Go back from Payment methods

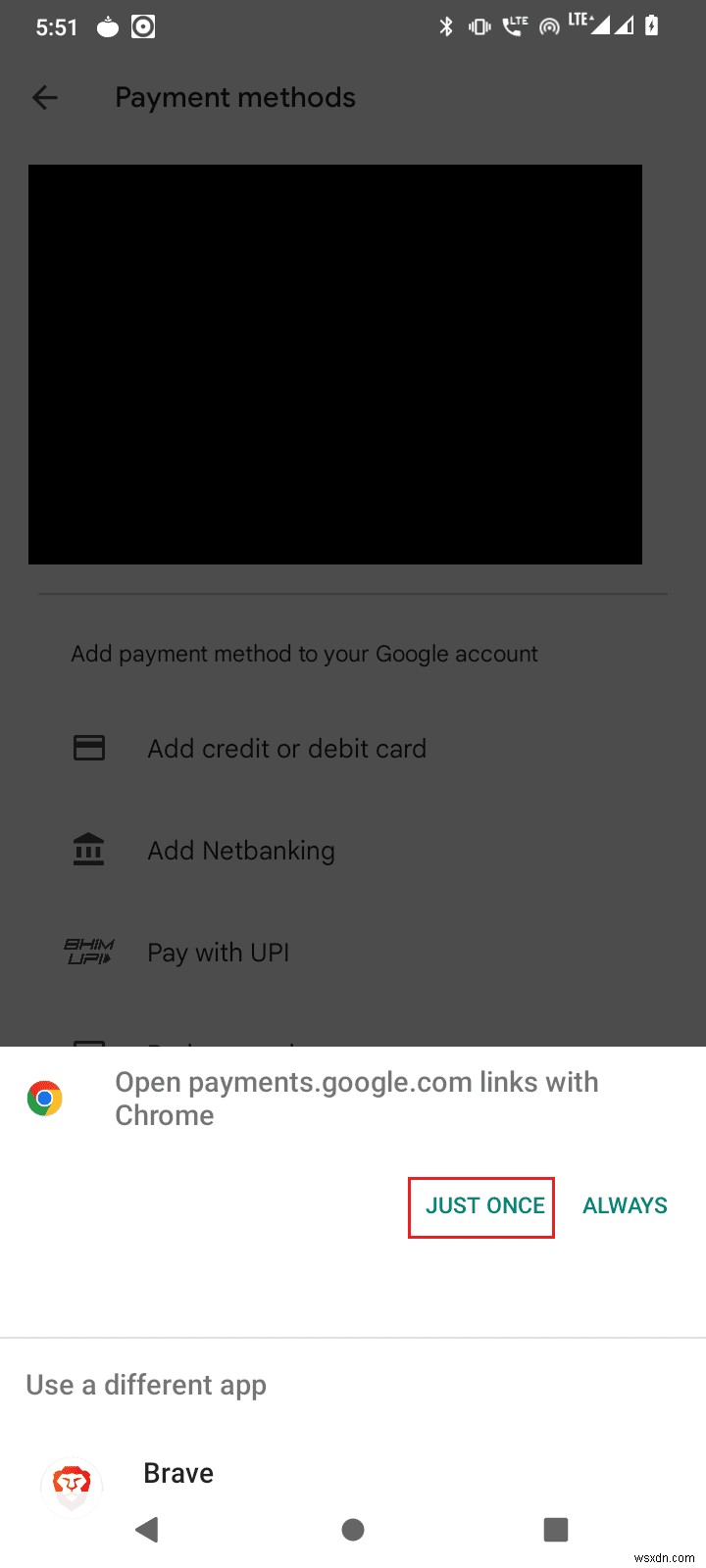45,97
